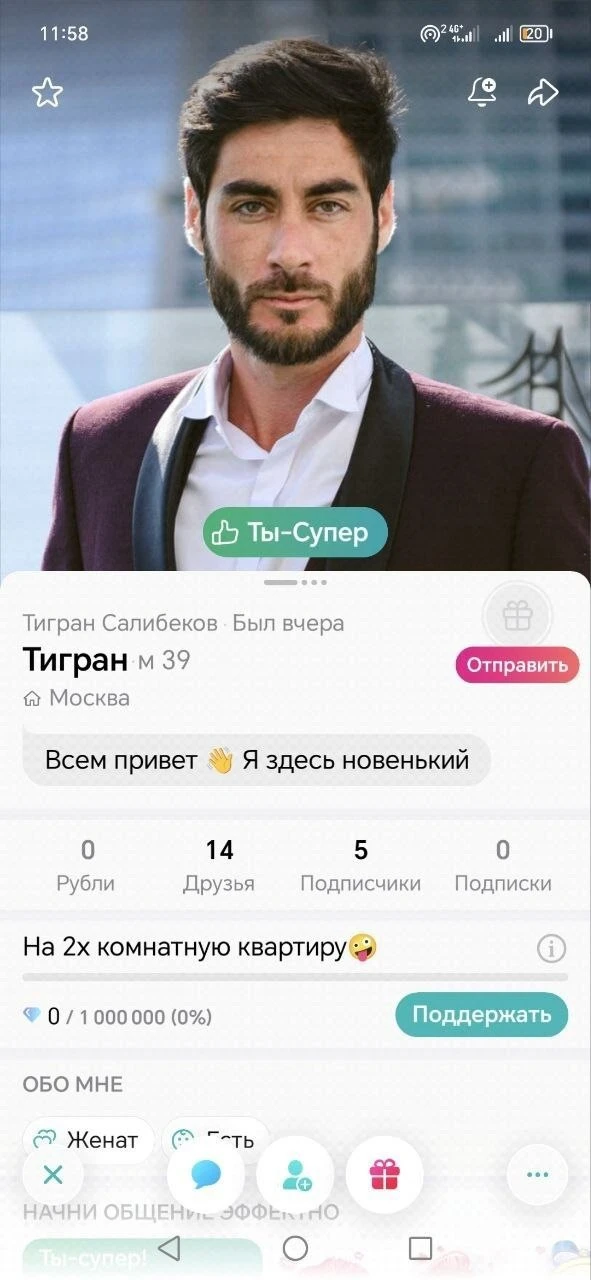The height and width of the screenshot is (1280, 591).
Task: Open the three-dot more options menu
Action: [538, 1175]
